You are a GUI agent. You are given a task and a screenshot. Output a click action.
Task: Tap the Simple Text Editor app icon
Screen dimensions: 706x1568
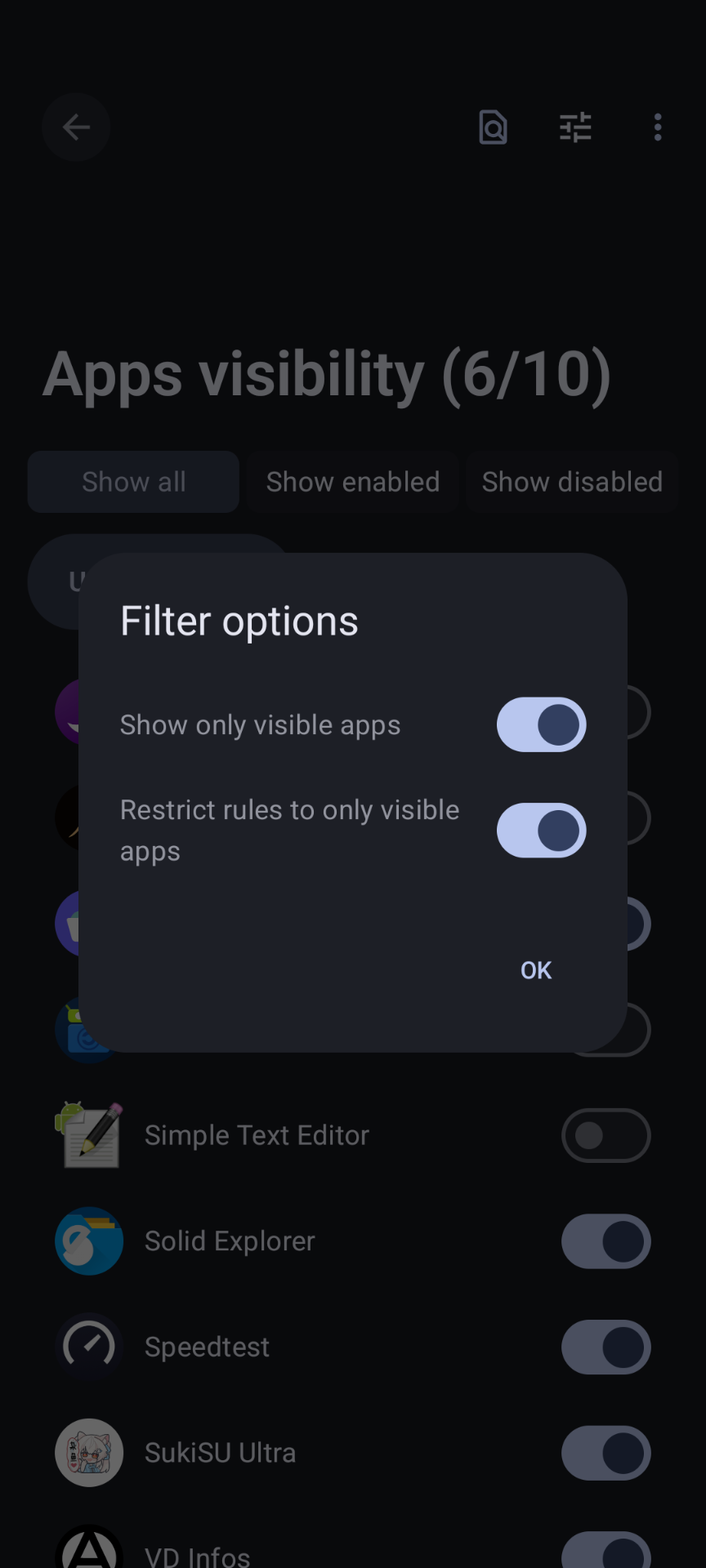pos(89,1135)
